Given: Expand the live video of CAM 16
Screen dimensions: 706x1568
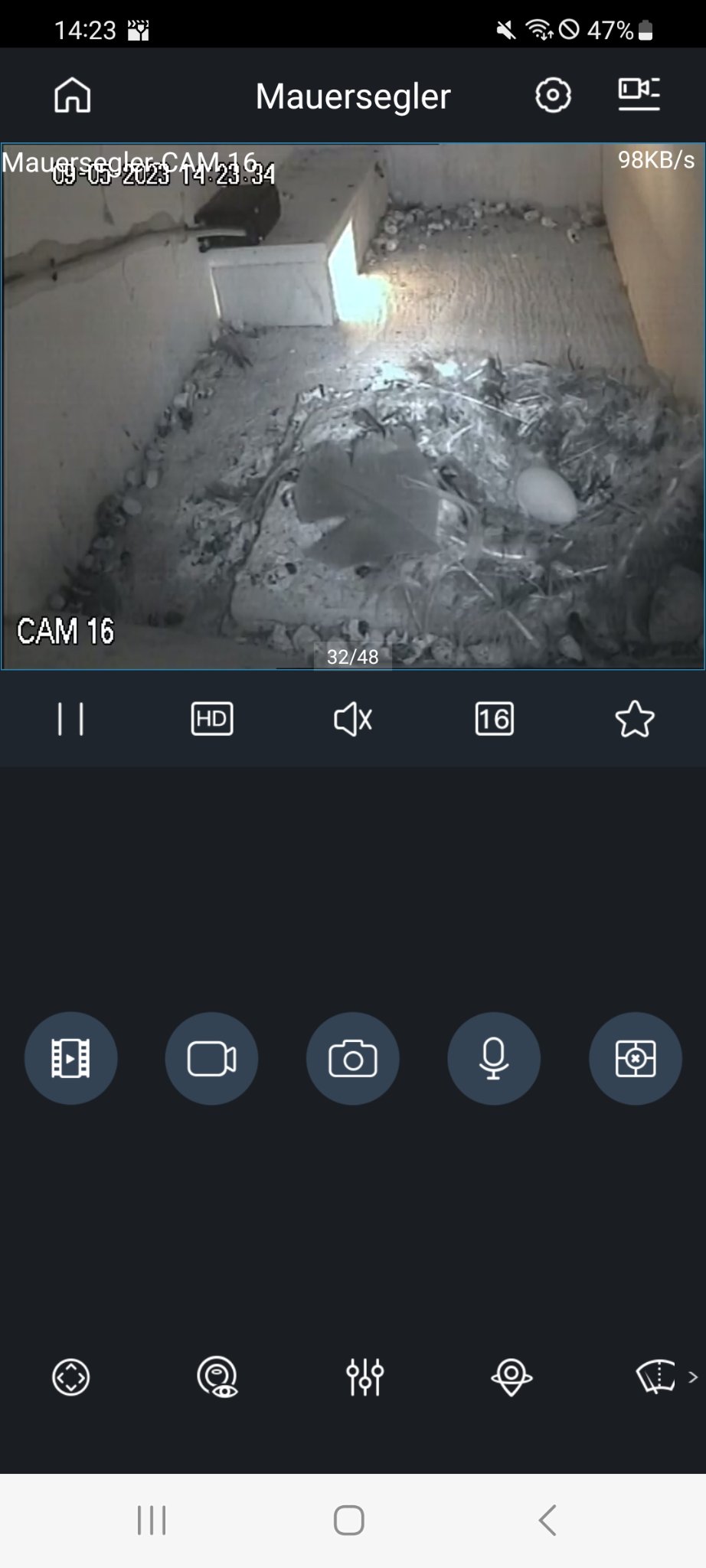Looking at the screenshot, I should pos(352,406).
